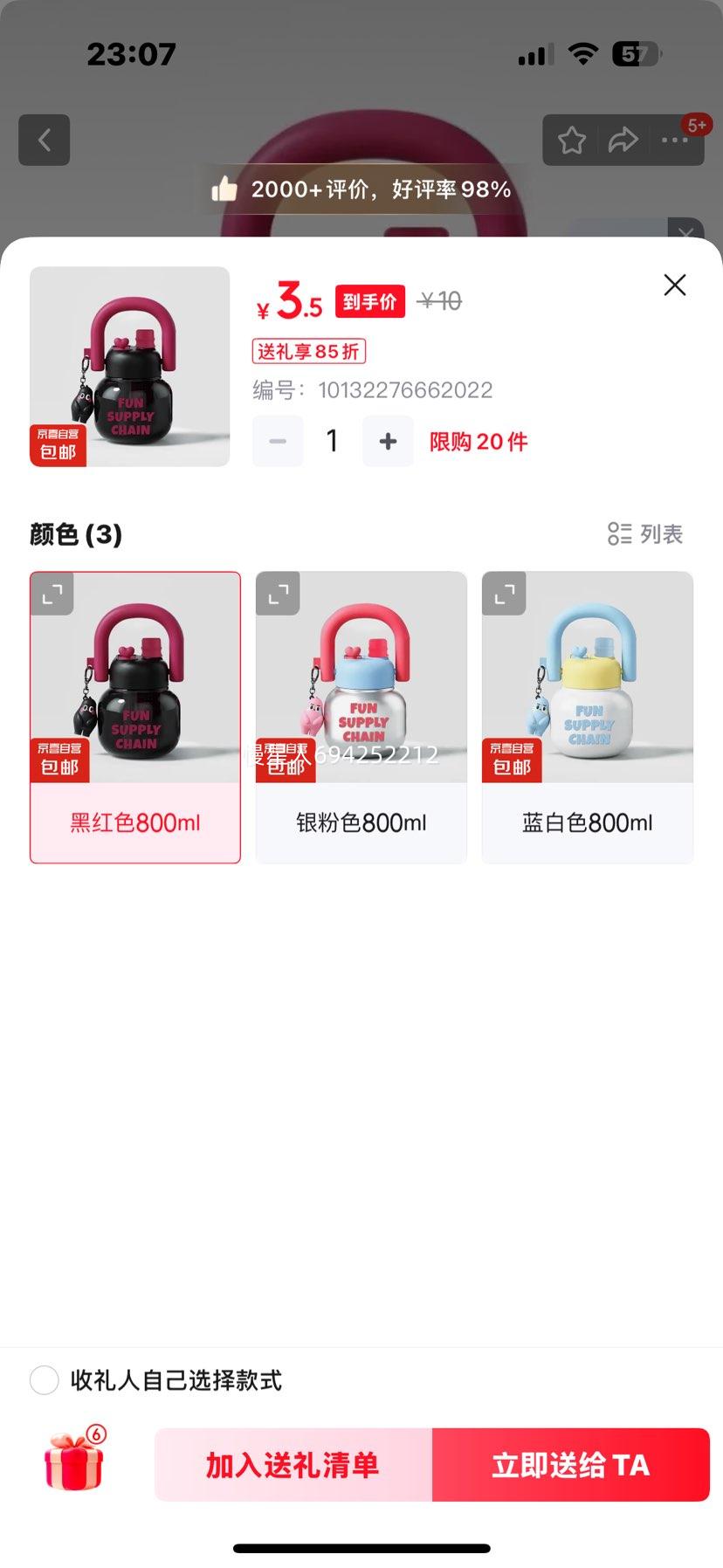Switch color options to 列表 view

click(645, 533)
